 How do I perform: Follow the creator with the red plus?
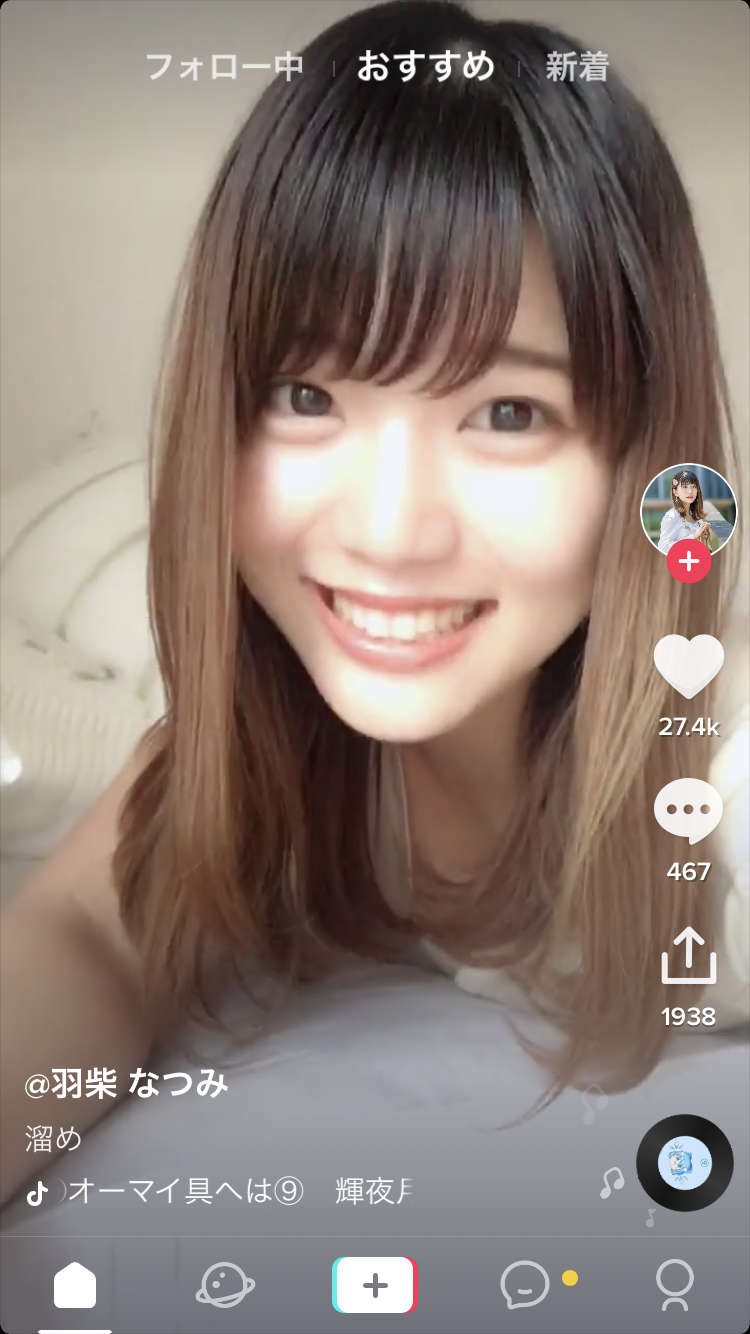pos(688,562)
